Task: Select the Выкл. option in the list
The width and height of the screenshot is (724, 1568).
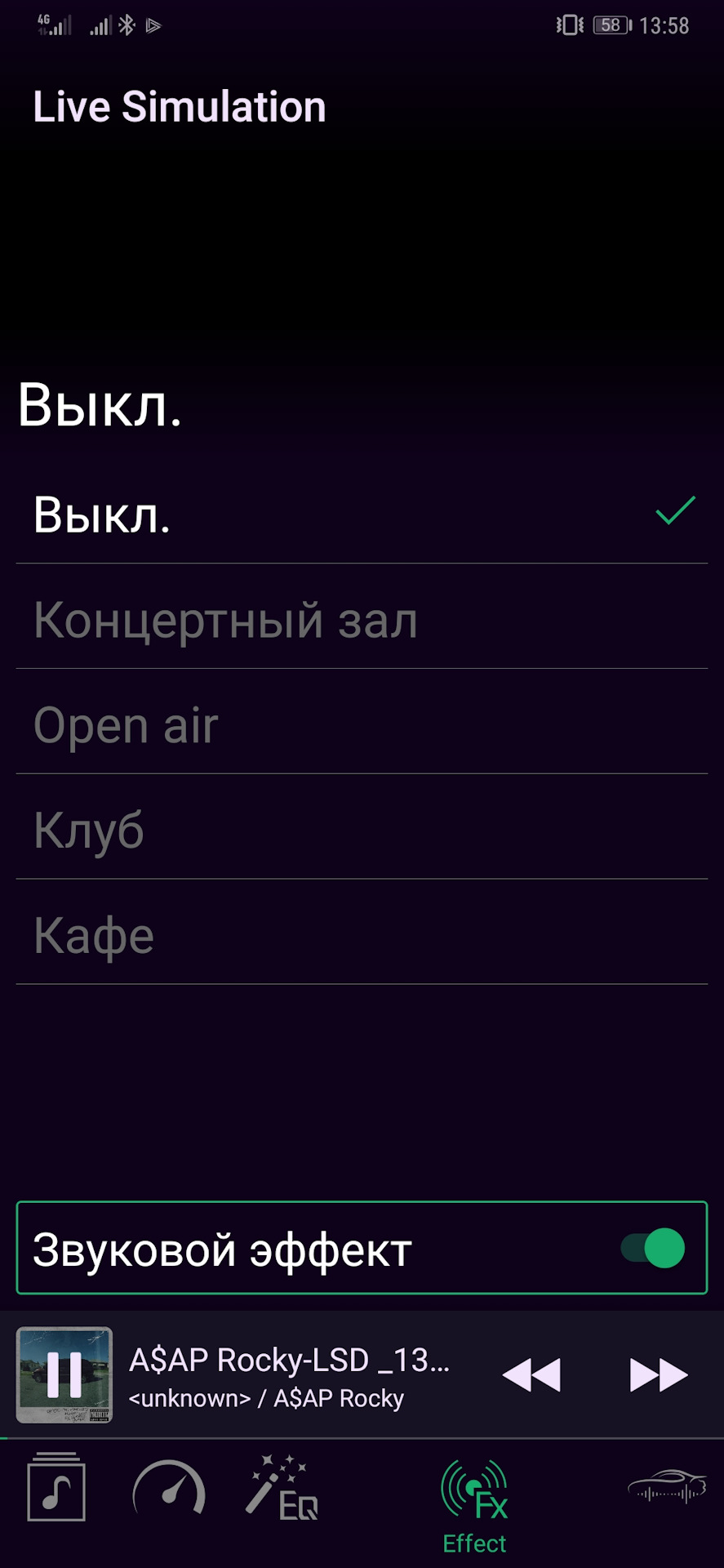Action: 102,517
